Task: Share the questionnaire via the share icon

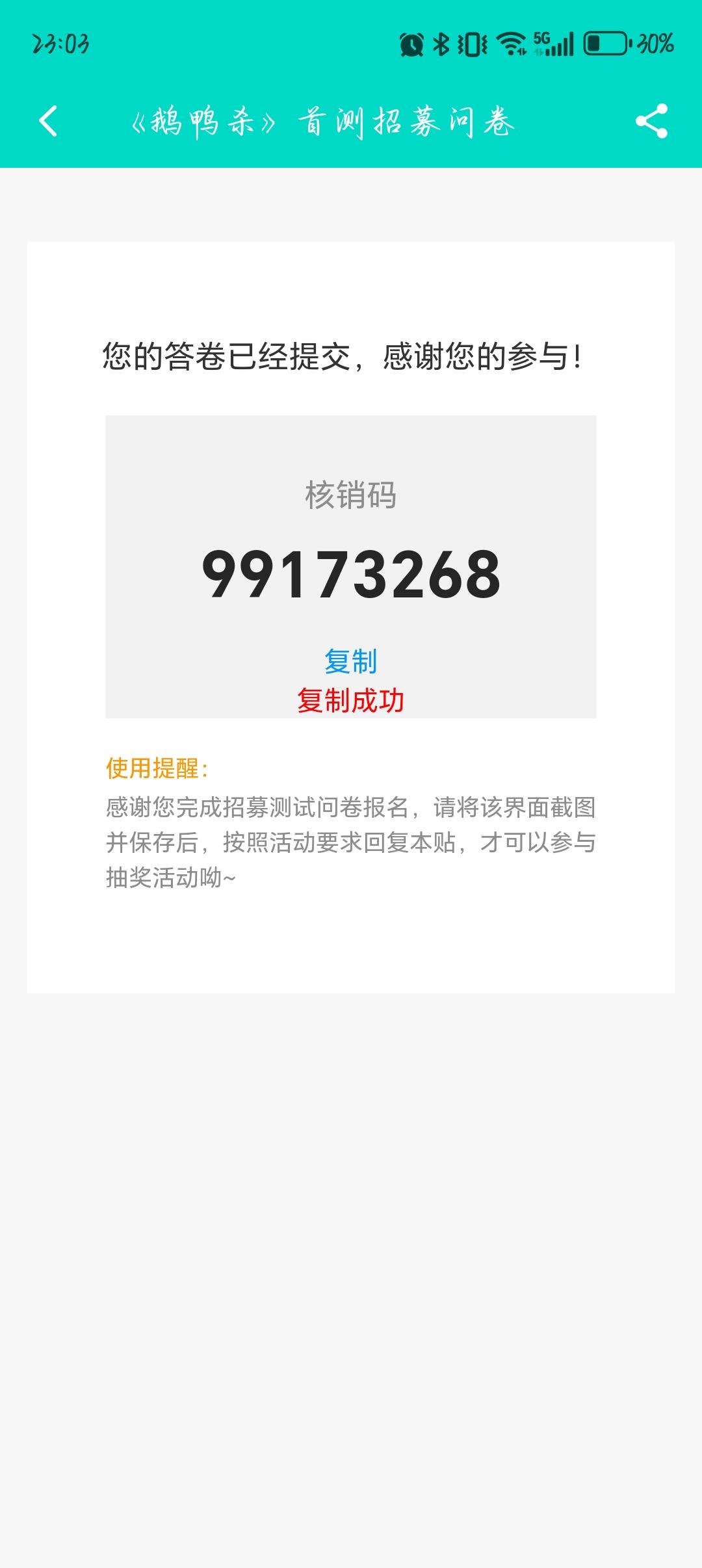Action: pos(651,121)
